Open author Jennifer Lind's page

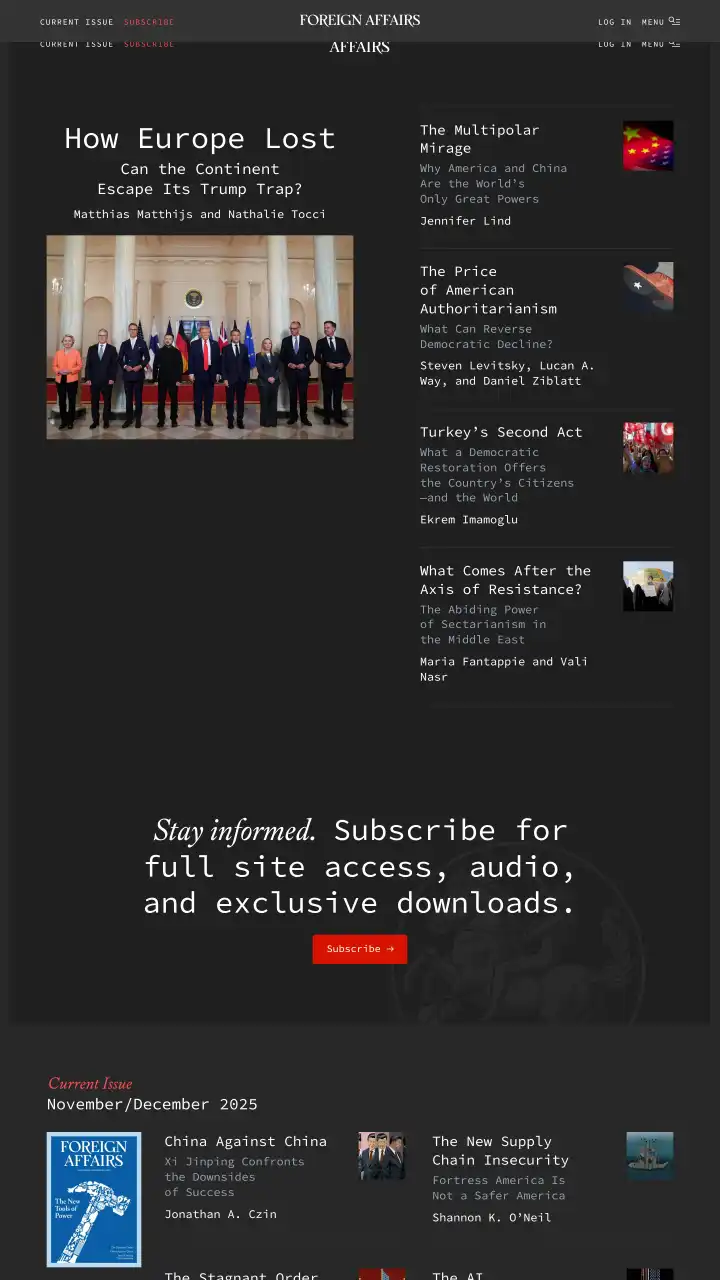pos(465,221)
